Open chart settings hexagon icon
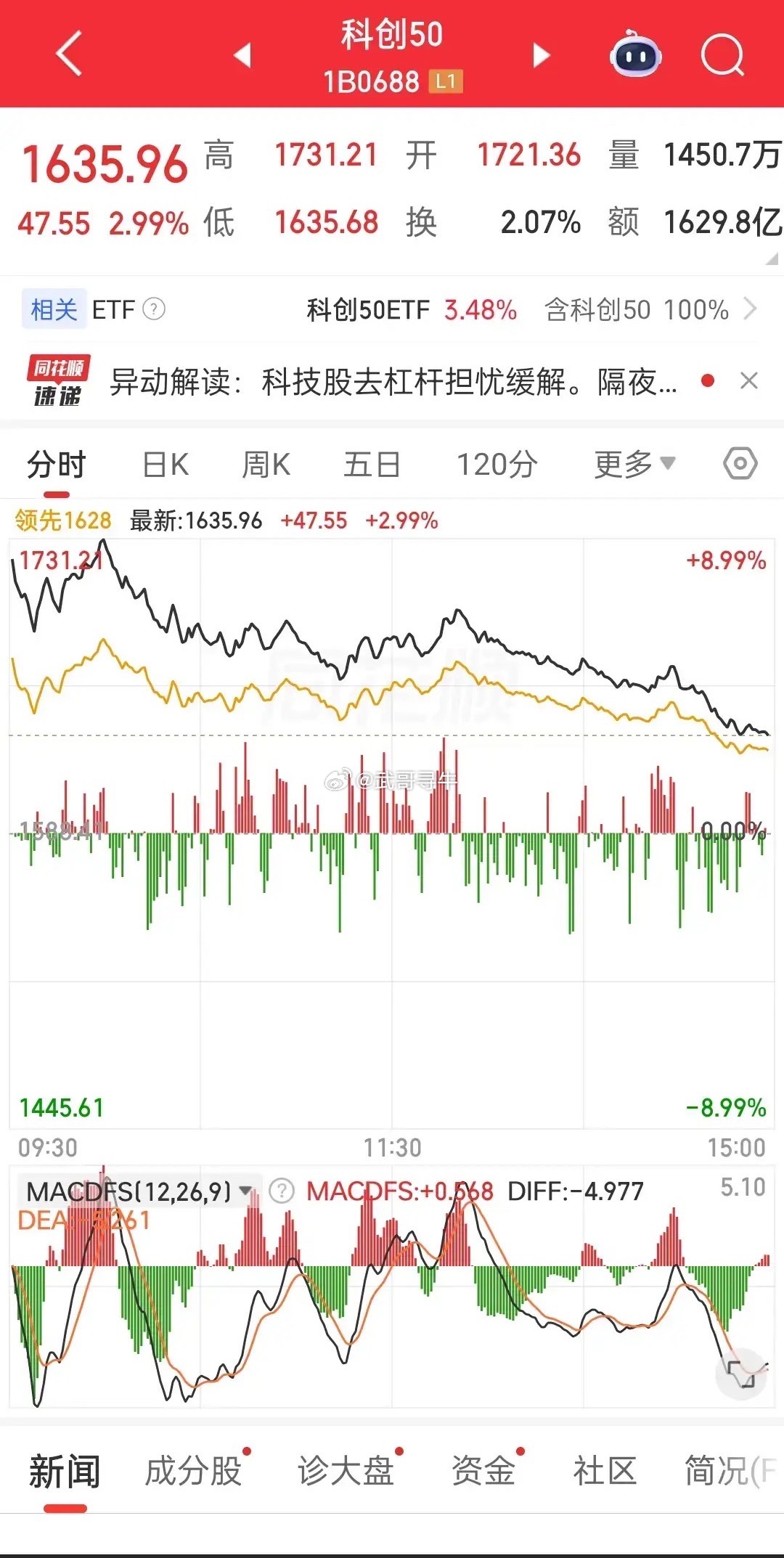The image size is (784, 1558). 740,463
